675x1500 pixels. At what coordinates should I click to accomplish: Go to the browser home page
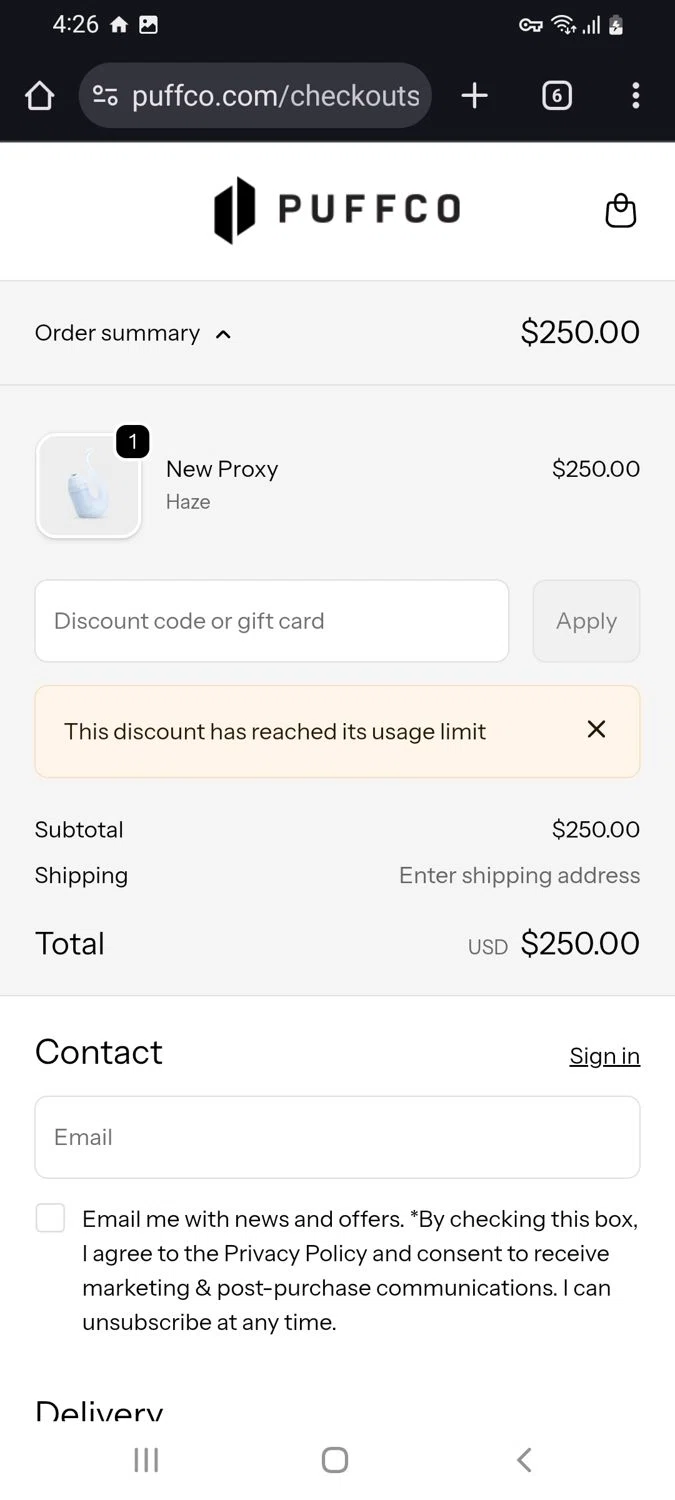(x=39, y=96)
